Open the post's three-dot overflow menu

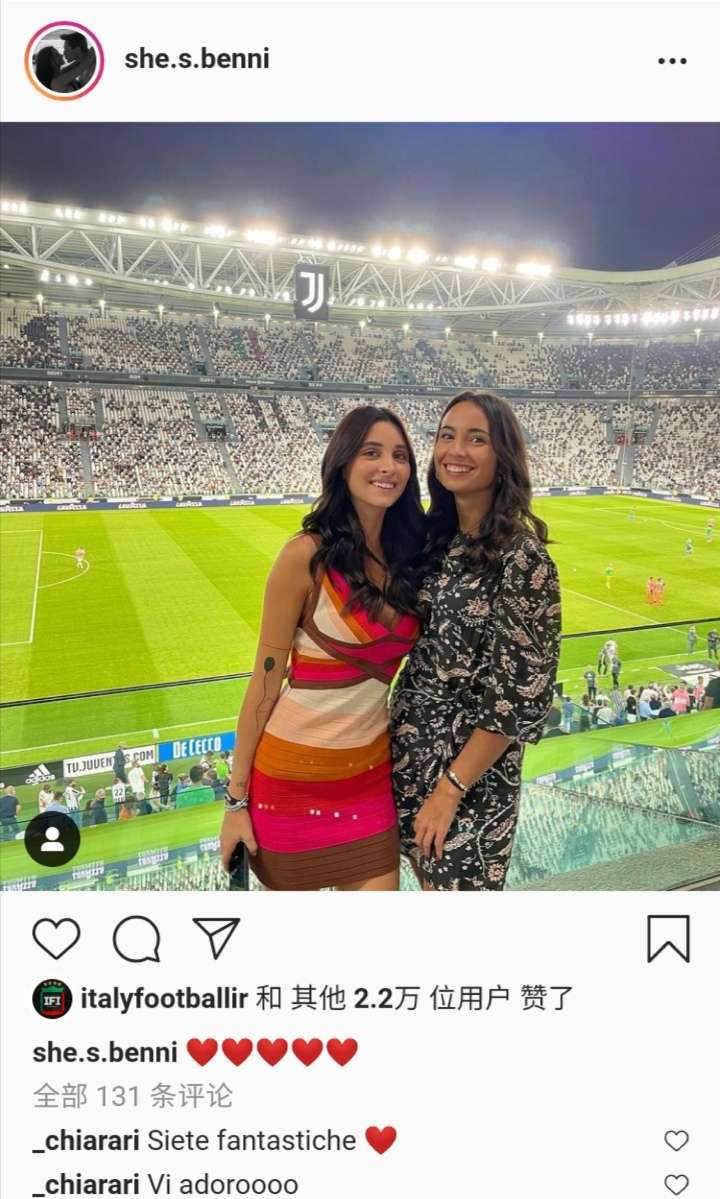[x=672, y=61]
